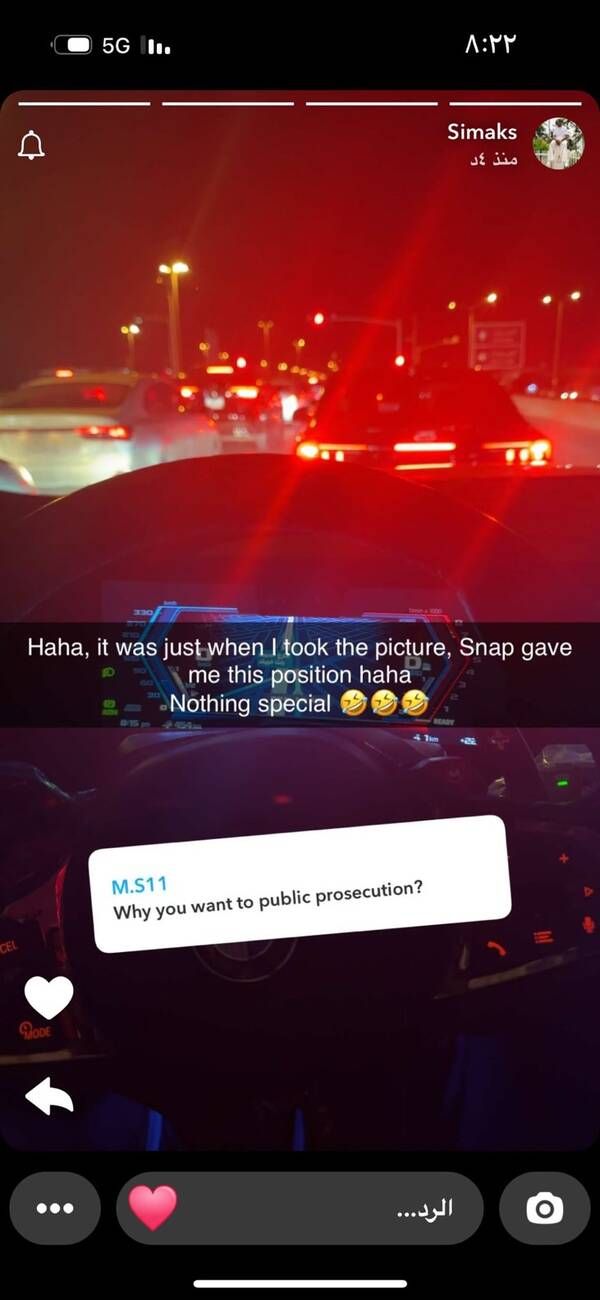Share this story using the arrow
Screen dimensions: 600x1300
(49, 1096)
